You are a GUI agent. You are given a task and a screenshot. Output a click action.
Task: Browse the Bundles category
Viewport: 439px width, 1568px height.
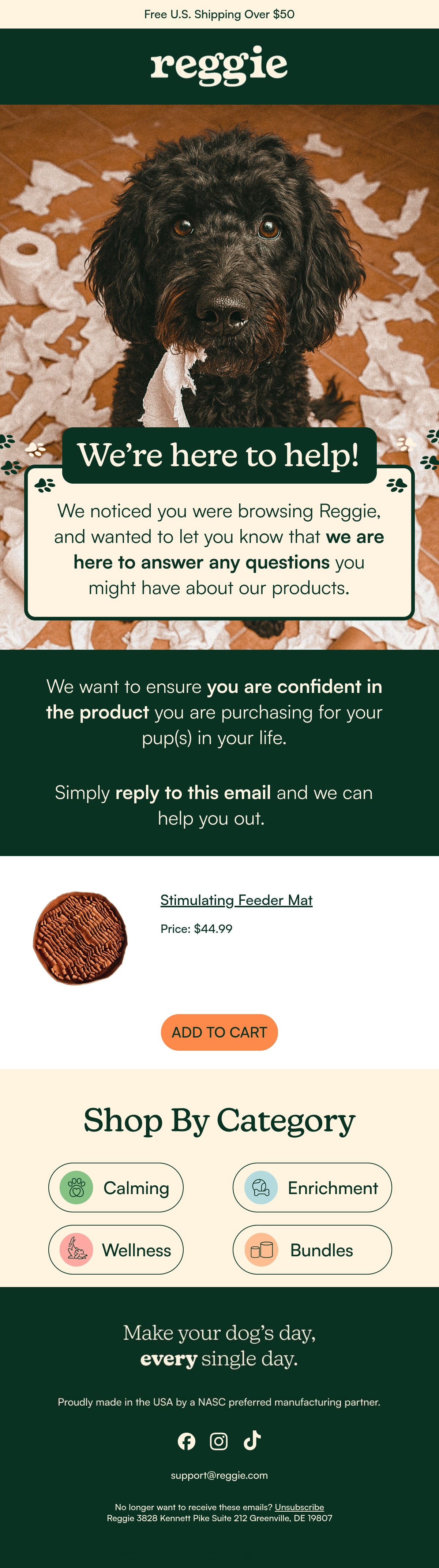(x=312, y=1250)
